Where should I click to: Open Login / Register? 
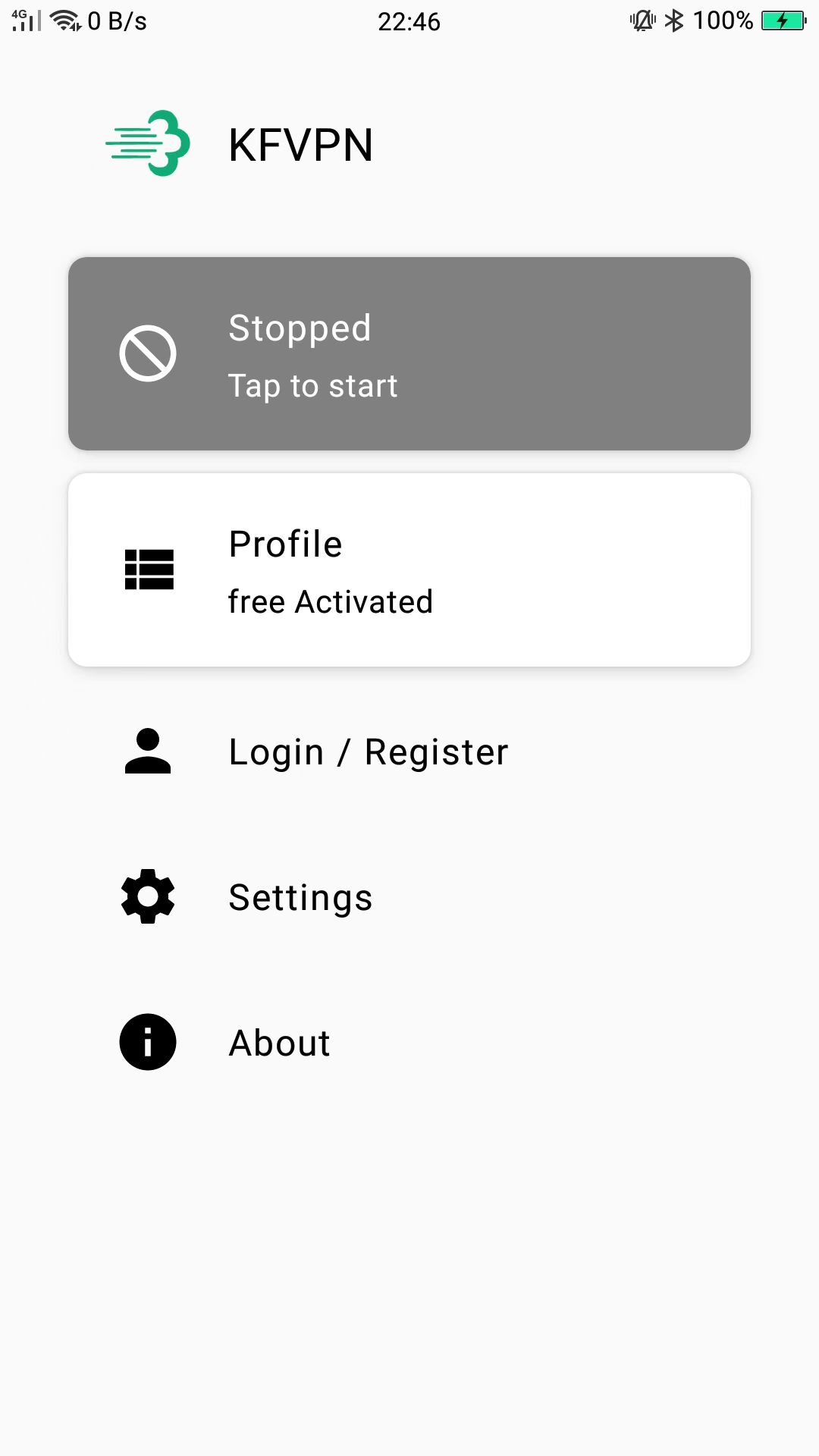coord(409,752)
